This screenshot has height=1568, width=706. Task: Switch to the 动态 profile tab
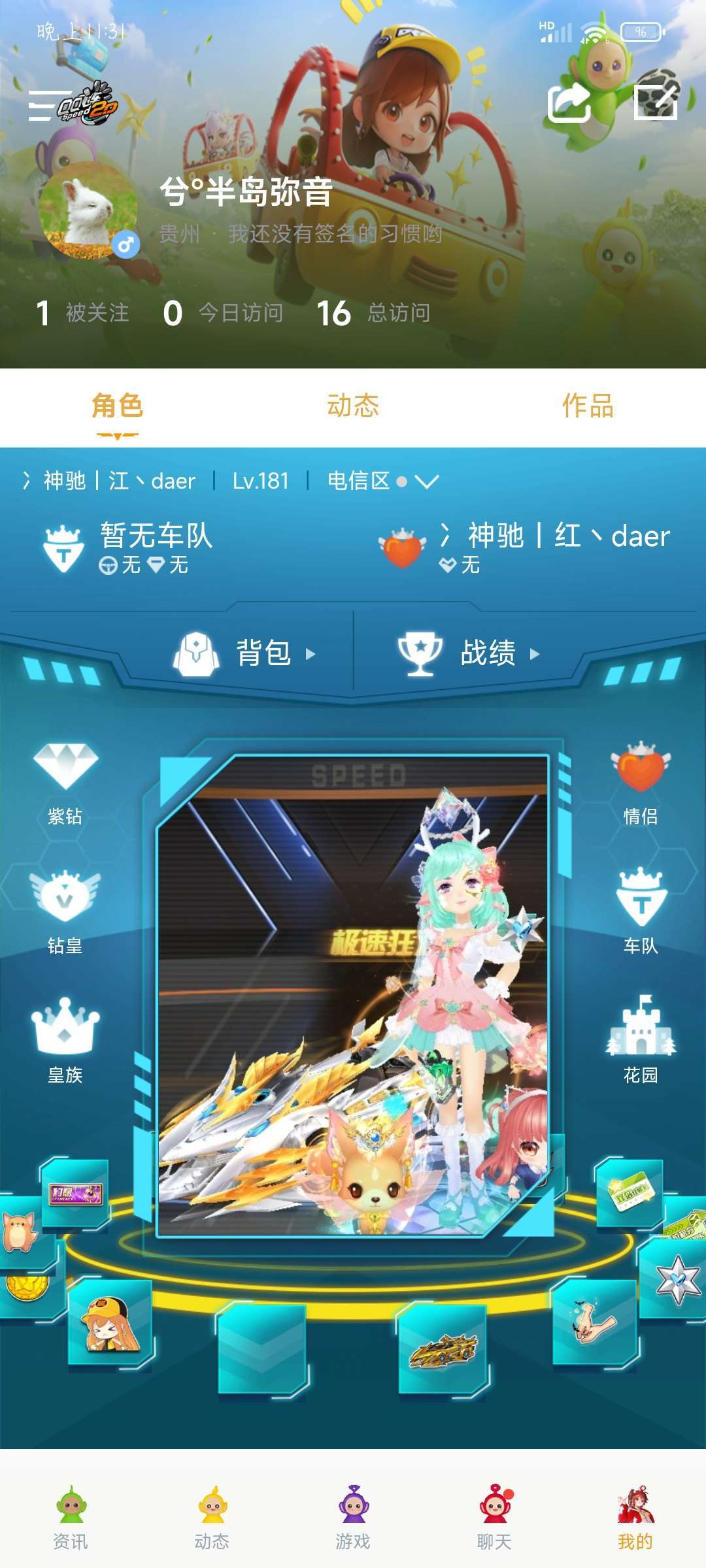tap(353, 406)
